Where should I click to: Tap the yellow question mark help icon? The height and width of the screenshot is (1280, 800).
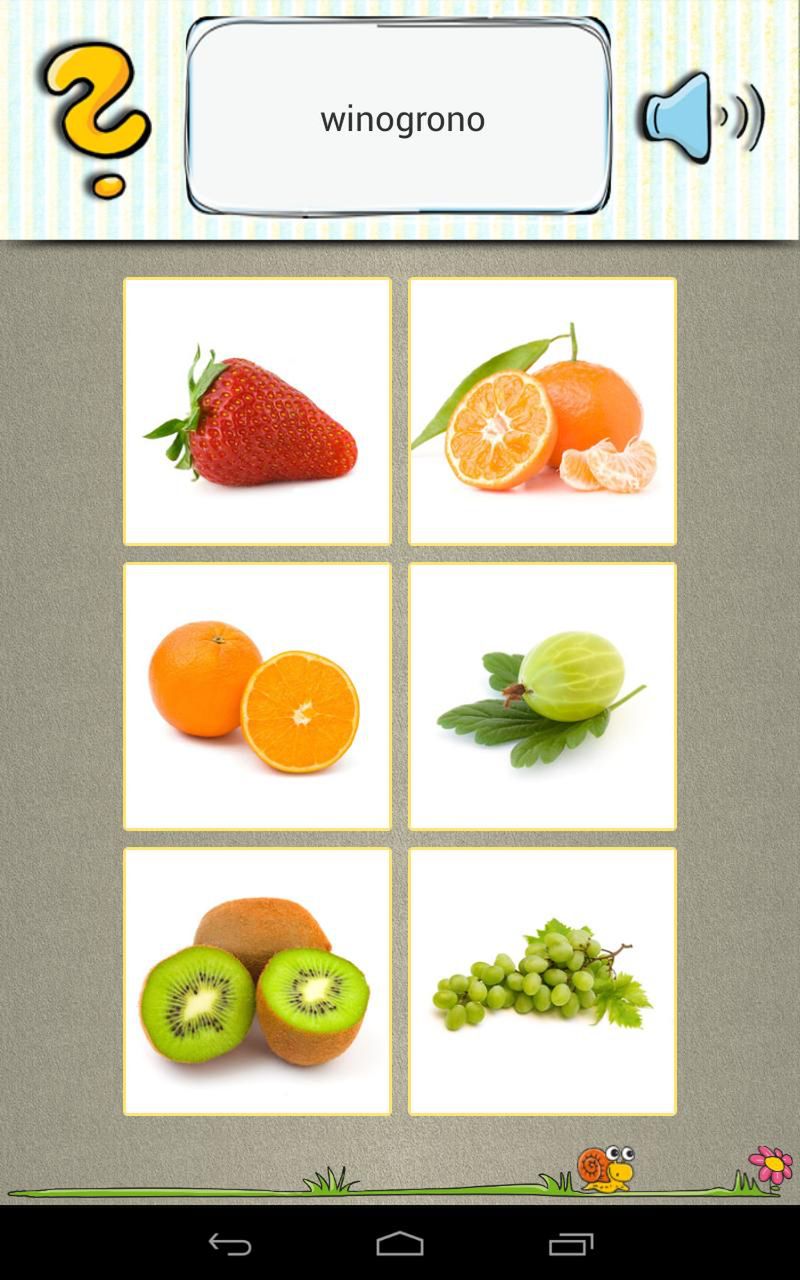click(x=96, y=118)
